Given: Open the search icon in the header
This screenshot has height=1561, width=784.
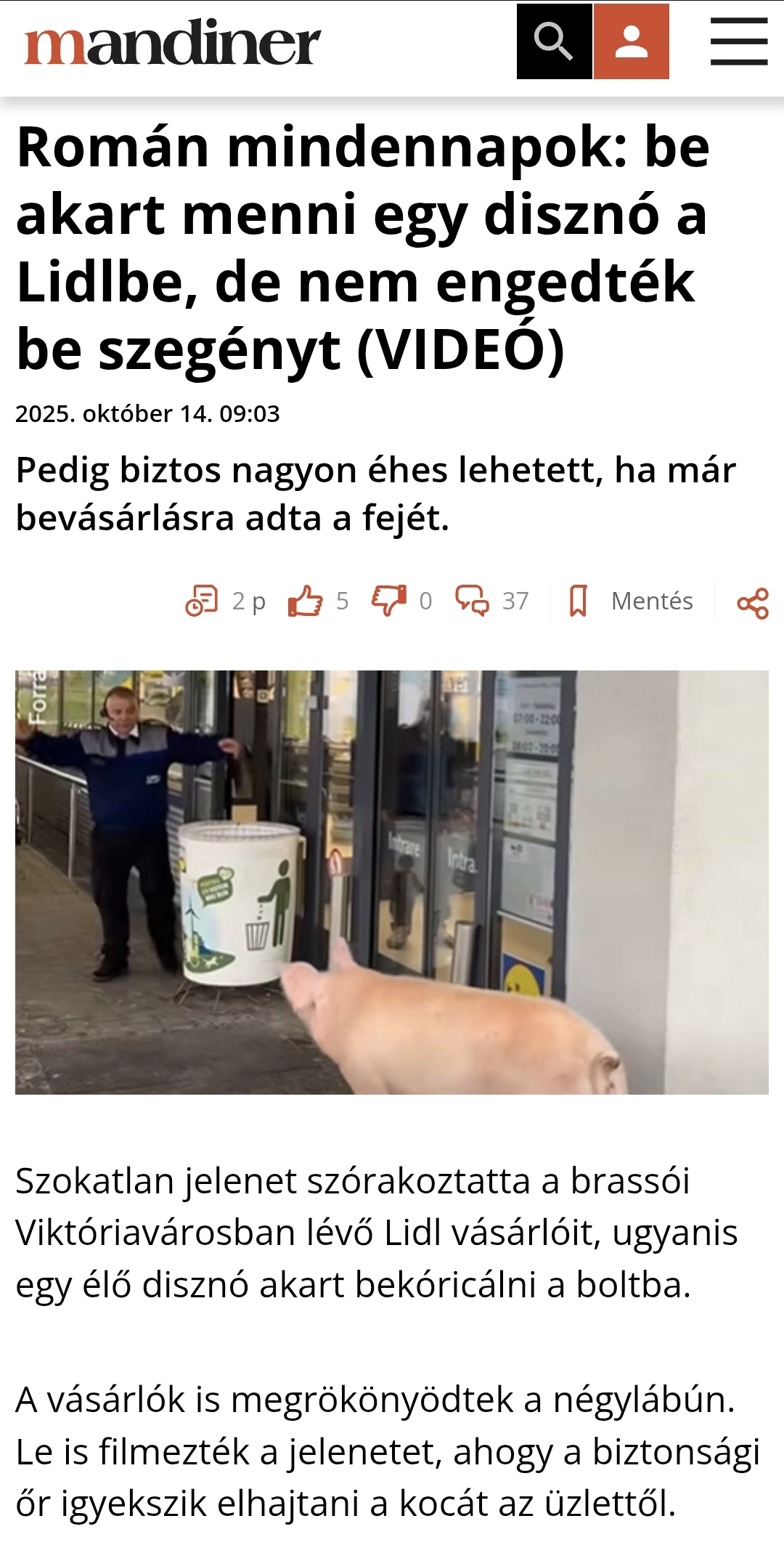Looking at the screenshot, I should (x=554, y=41).
